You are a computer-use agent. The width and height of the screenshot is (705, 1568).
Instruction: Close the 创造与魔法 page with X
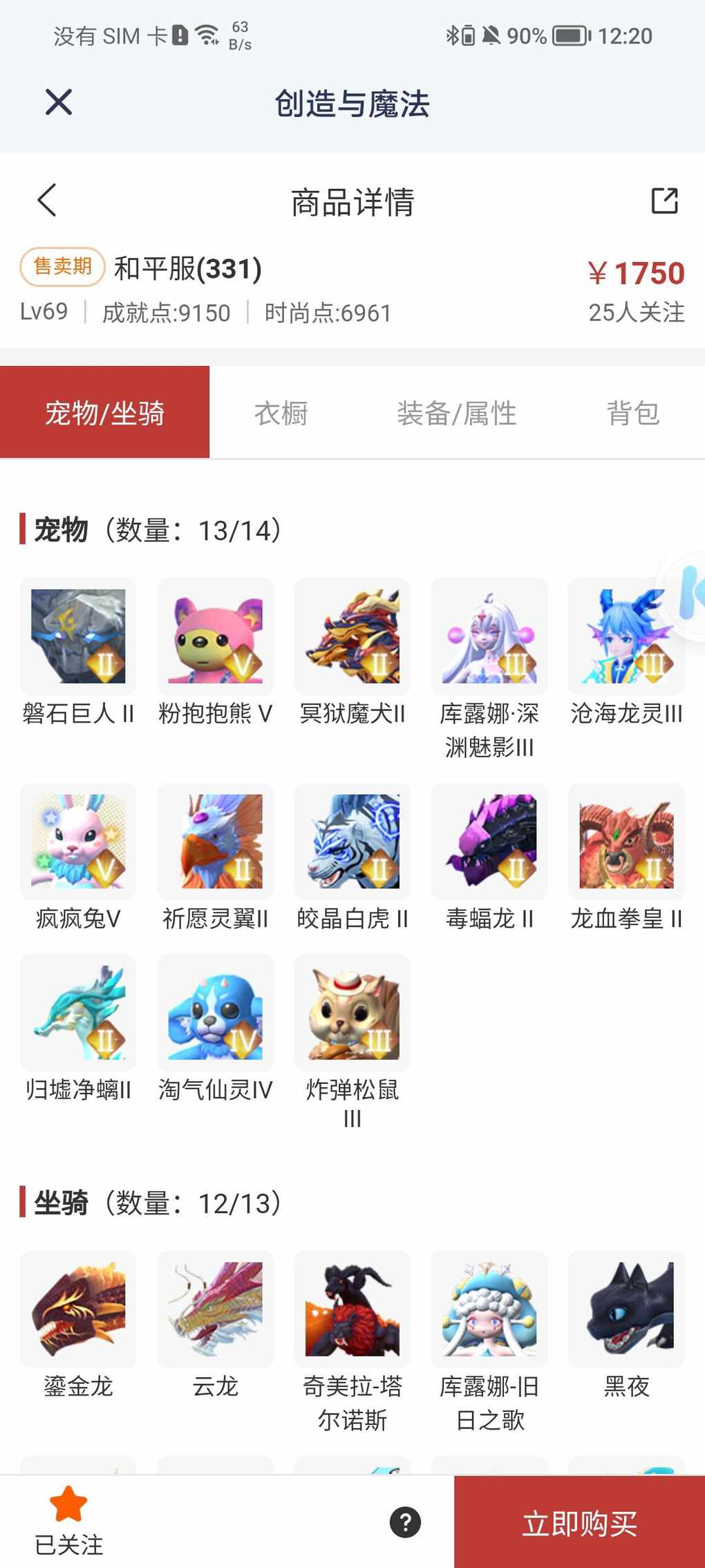pos(59,102)
